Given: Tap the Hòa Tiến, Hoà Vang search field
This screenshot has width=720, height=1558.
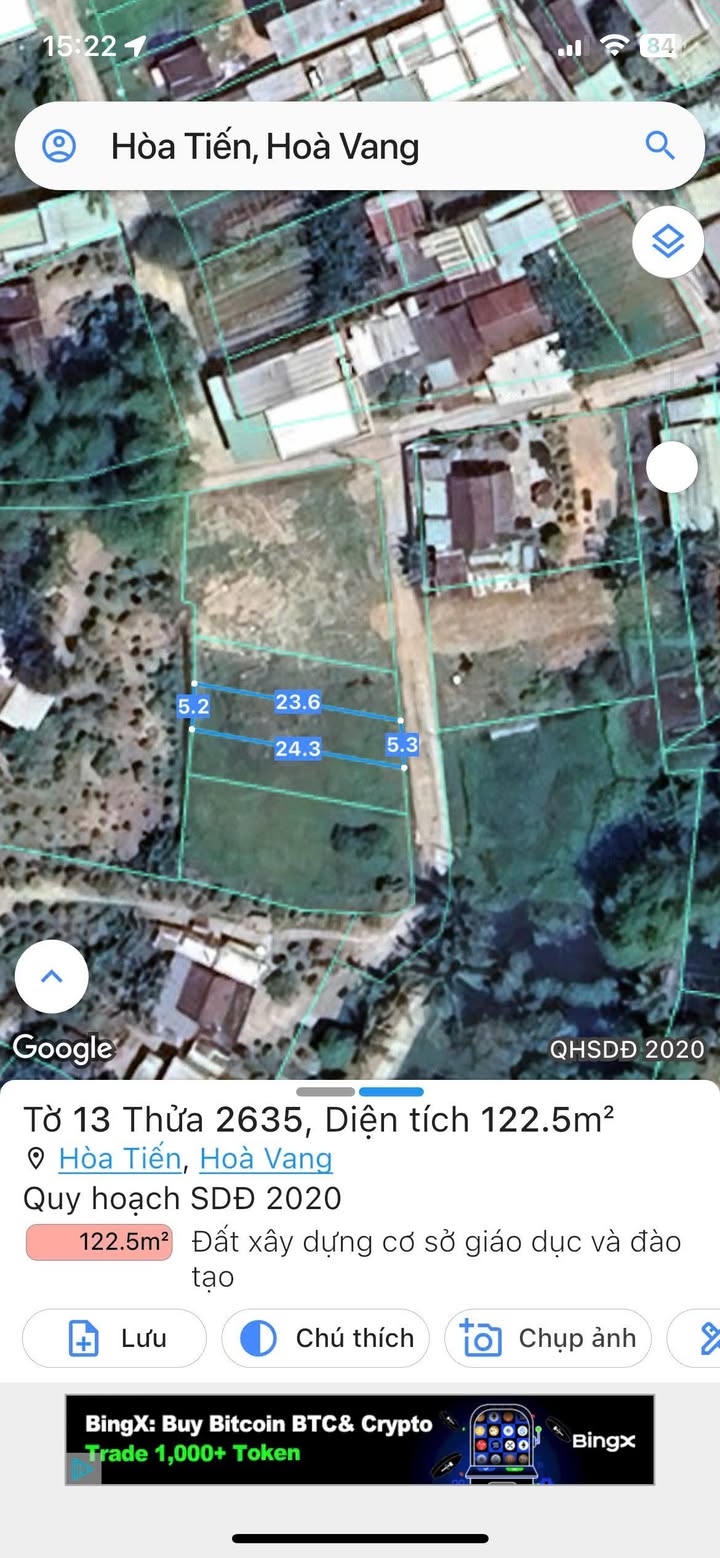Looking at the screenshot, I should (x=360, y=147).
